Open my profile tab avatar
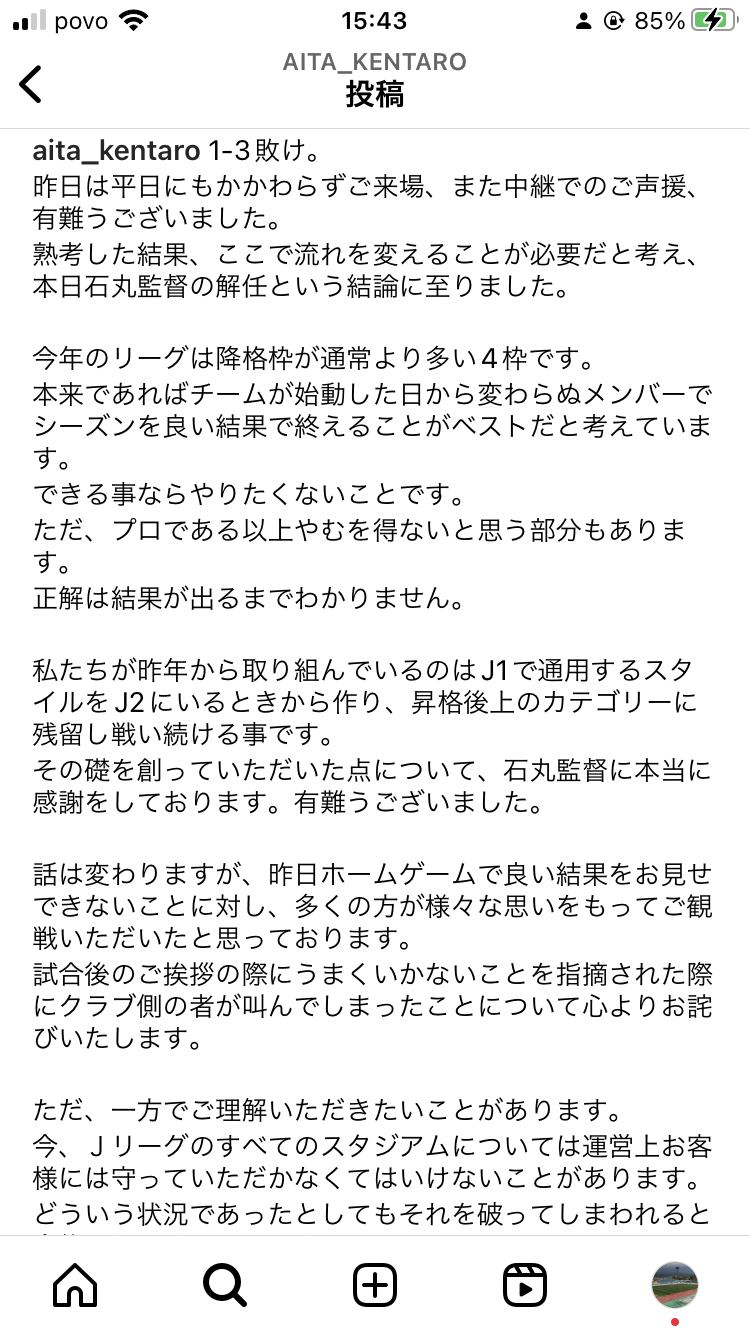Viewport: 750px width, 1334px height. pos(675,1284)
